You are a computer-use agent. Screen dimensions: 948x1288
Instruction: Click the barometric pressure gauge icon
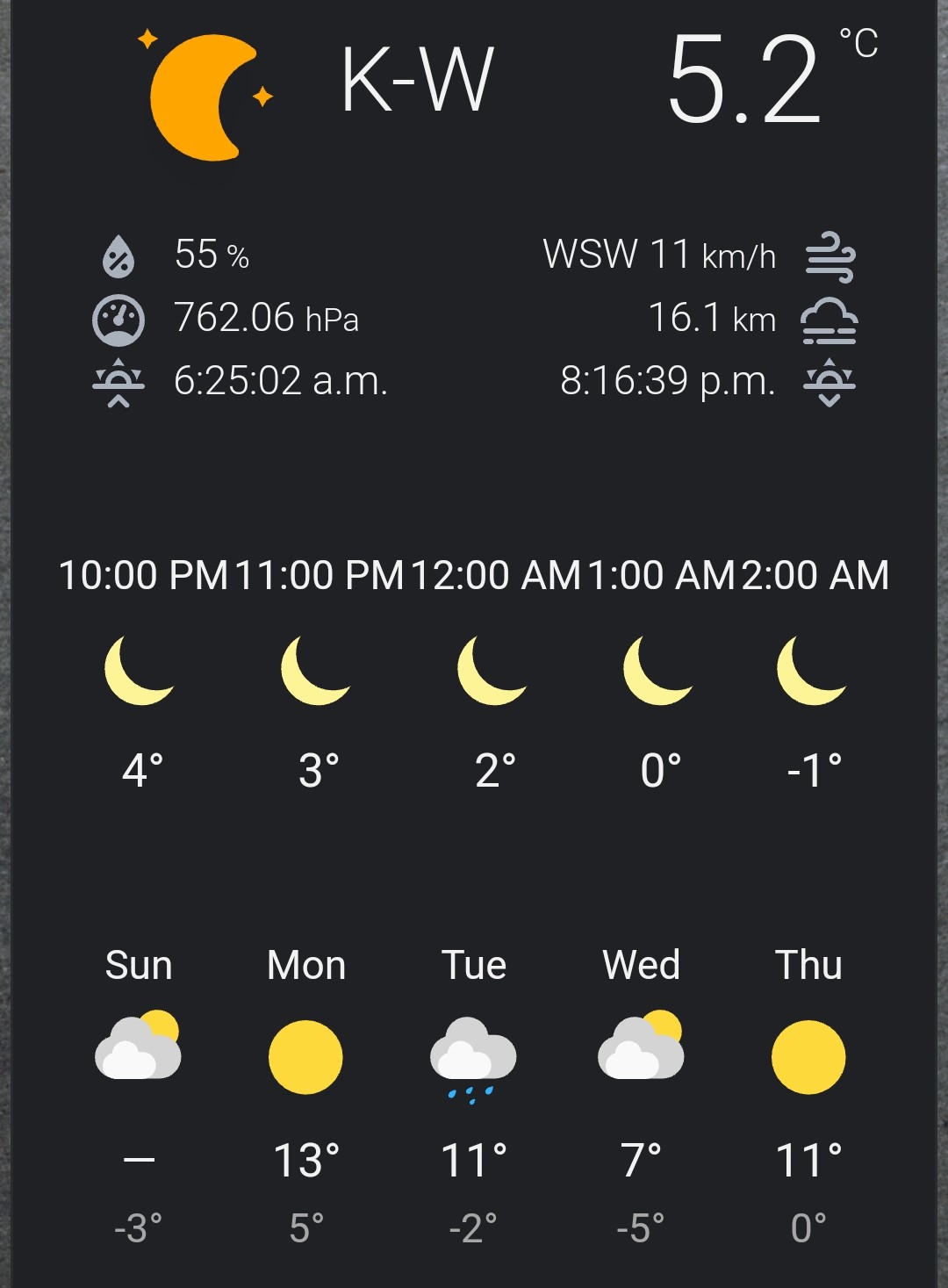point(118,318)
